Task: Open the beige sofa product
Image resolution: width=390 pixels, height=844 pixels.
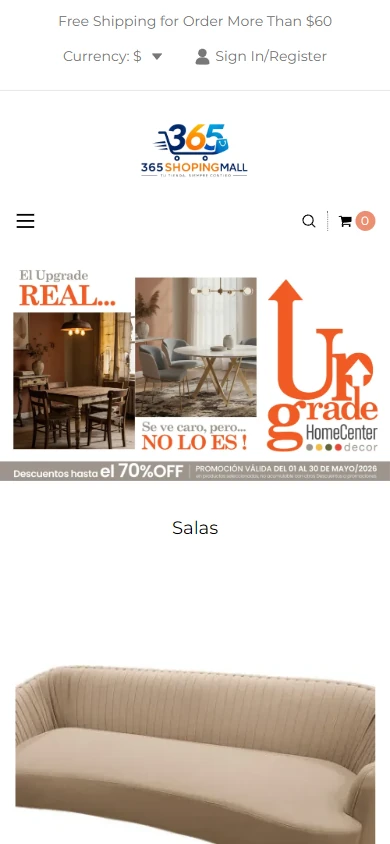Action: [195, 754]
